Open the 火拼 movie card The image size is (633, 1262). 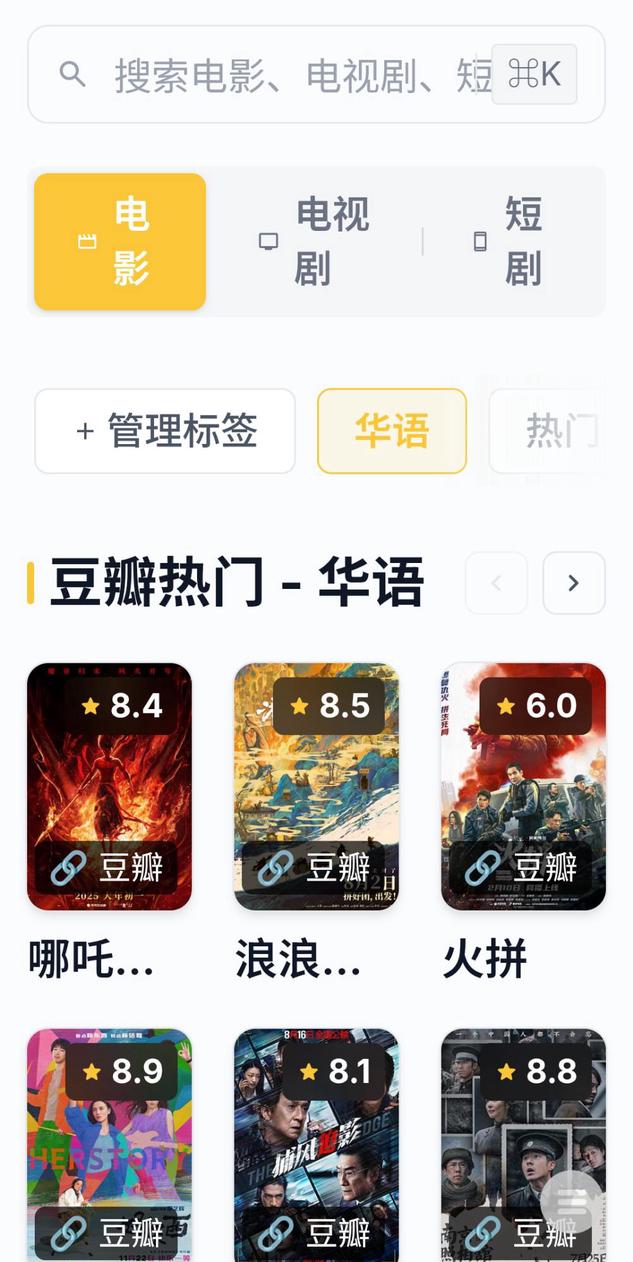(523, 786)
